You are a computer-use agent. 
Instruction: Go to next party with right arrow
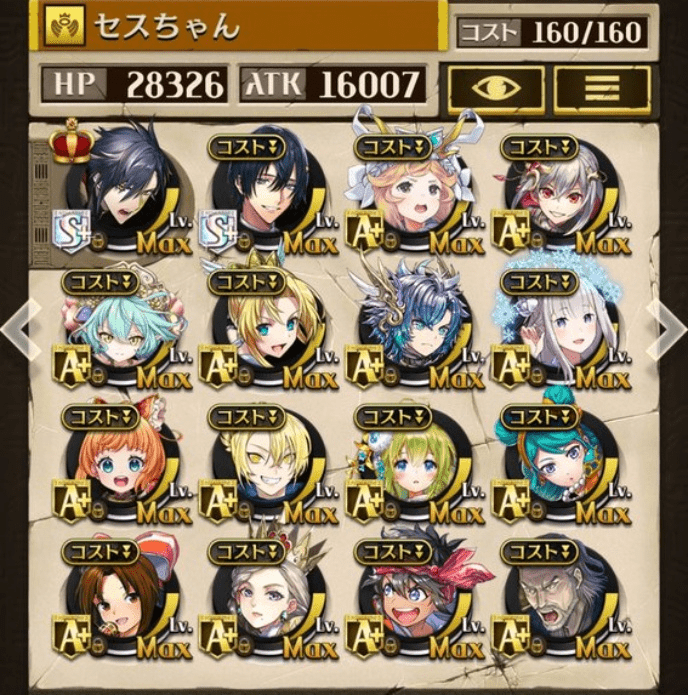click(666, 328)
